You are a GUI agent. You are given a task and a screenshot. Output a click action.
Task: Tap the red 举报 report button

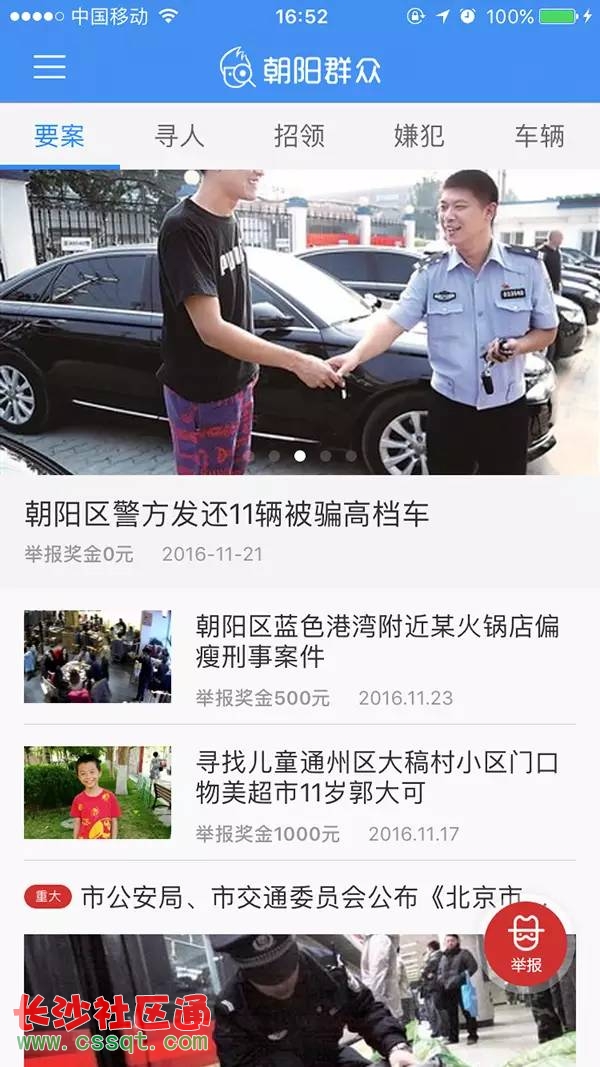[x=526, y=944]
